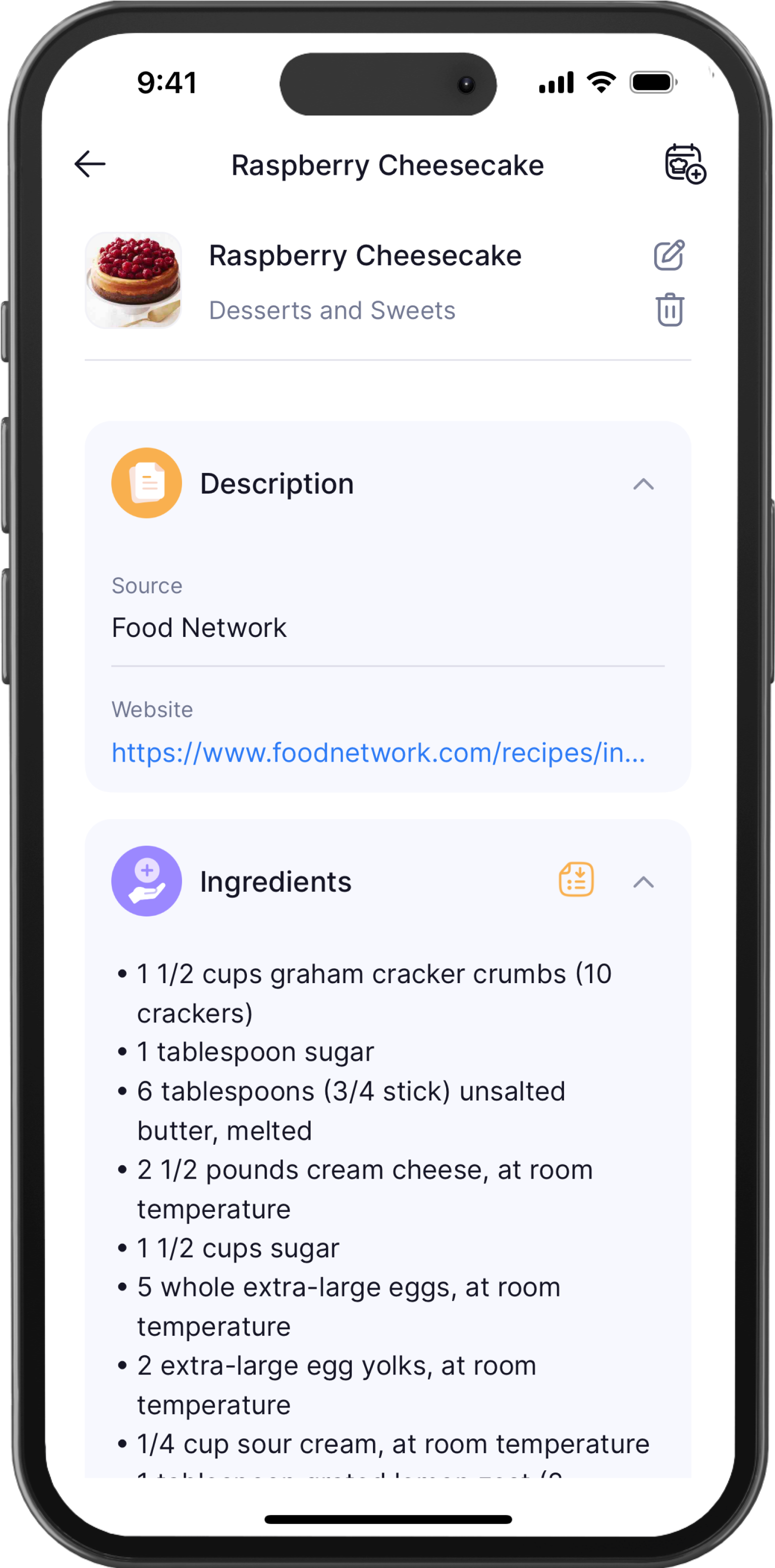Image resolution: width=775 pixels, height=1568 pixels.
Task: Delete this recipe with trash icon
Action: pos(670,310)
